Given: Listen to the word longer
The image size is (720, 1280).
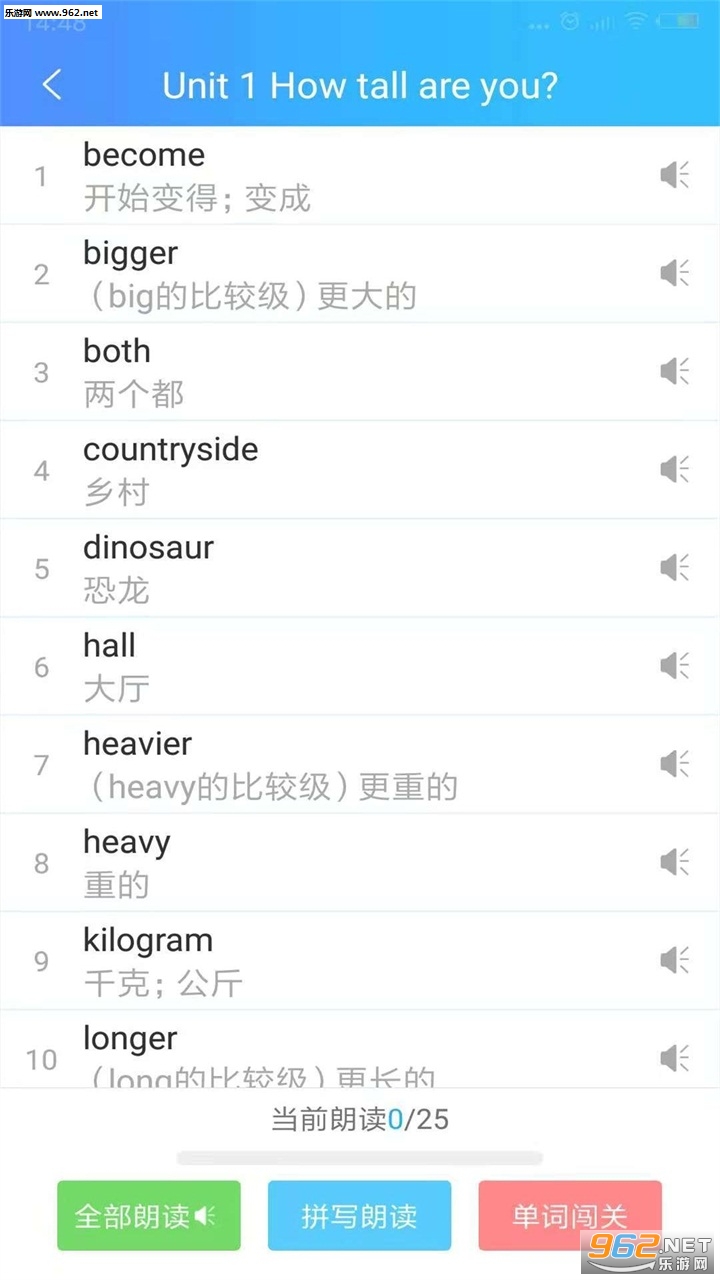Looking at the screenshot, I should (675, 1057).
